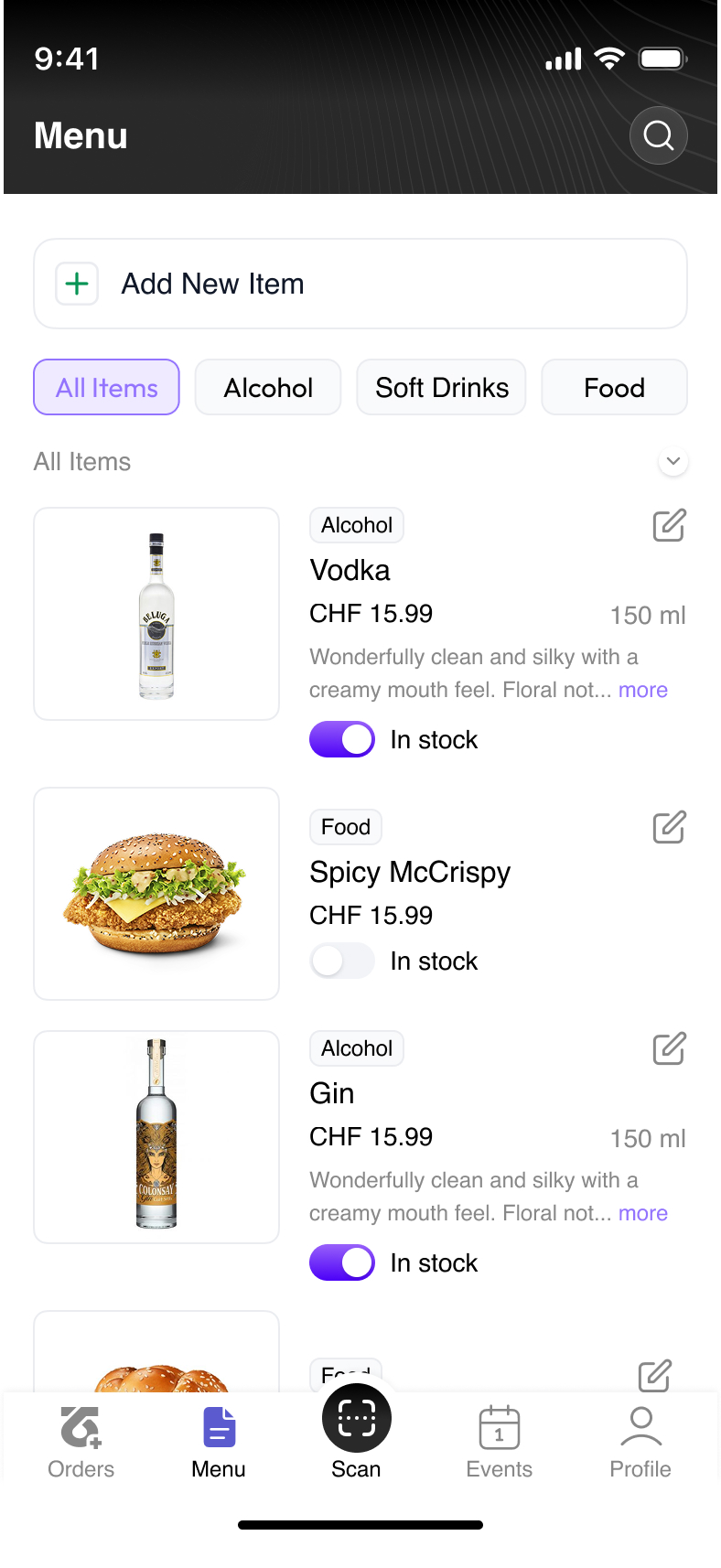Open the Vodka bottle image
The width and height of the screenshot is (721, 1568).
pyautogui.click(x=156, y=614)
